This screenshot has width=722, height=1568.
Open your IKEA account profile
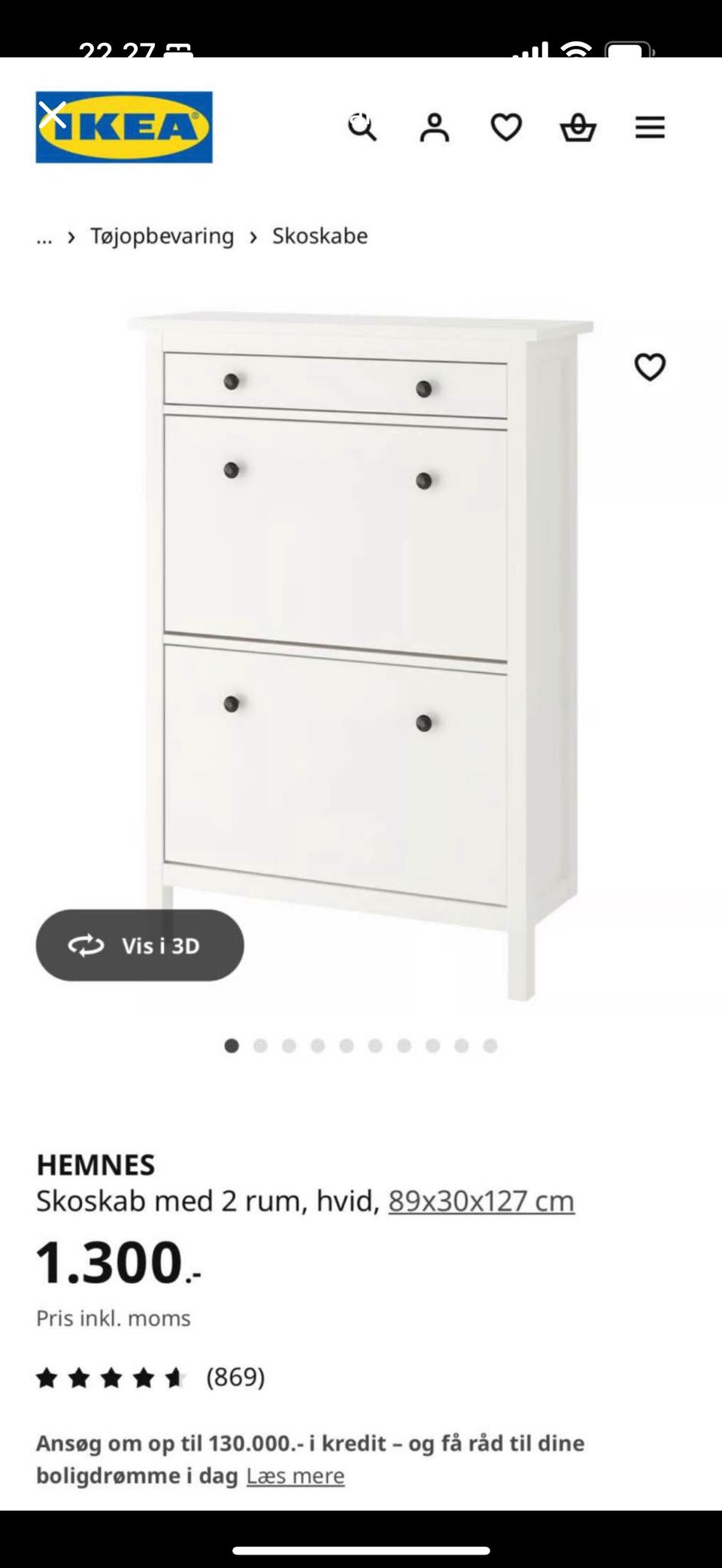click(435, 128)
